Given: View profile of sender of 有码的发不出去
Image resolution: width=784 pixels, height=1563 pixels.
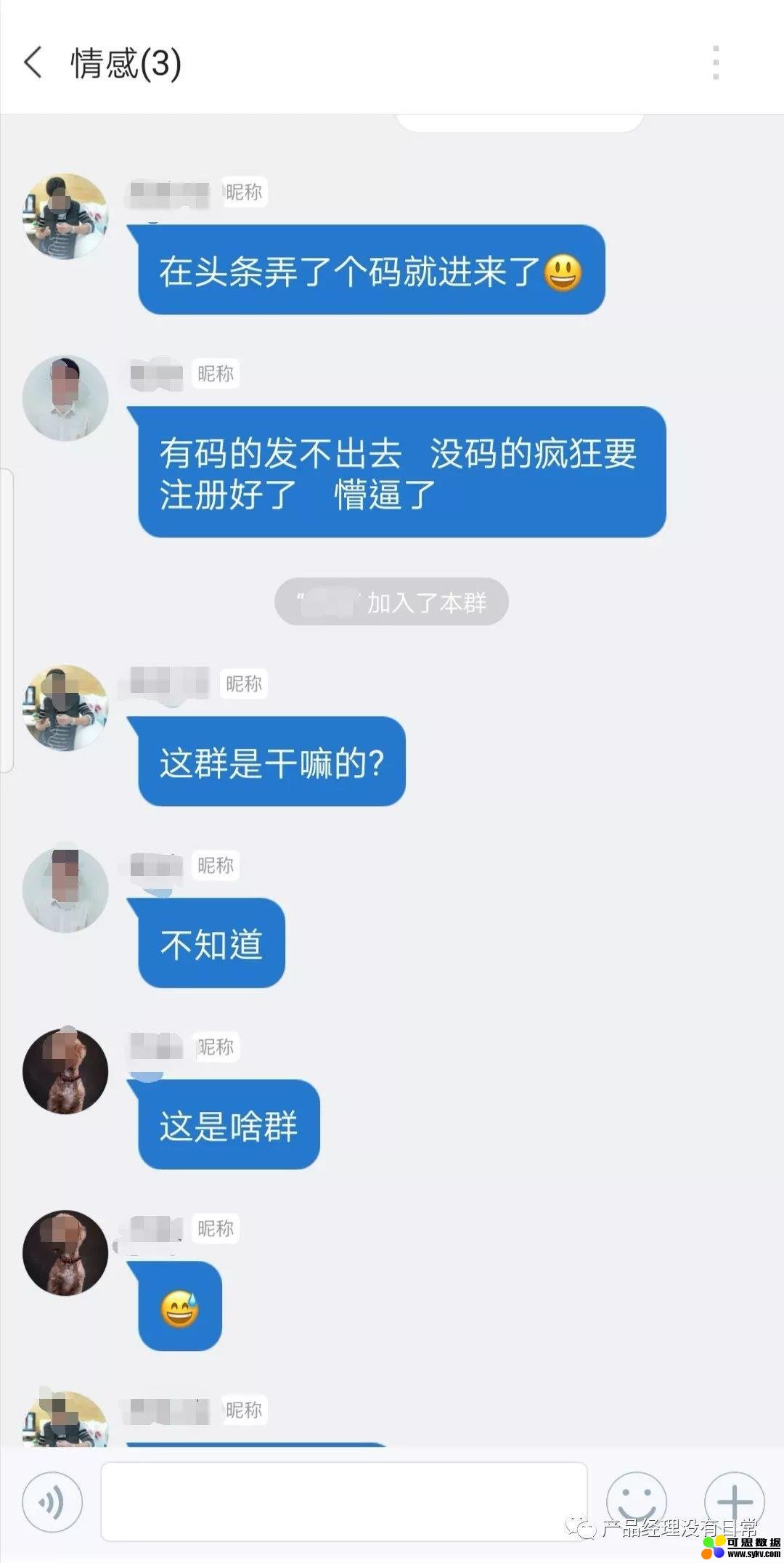Looking at the screenshot, I should click(65, 398).
